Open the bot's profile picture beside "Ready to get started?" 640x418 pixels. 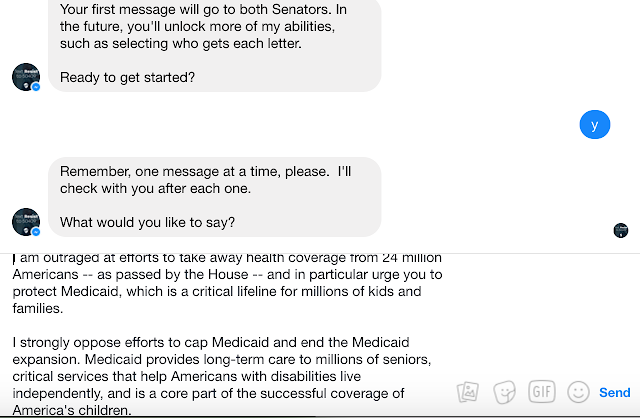tap(25, 77)
